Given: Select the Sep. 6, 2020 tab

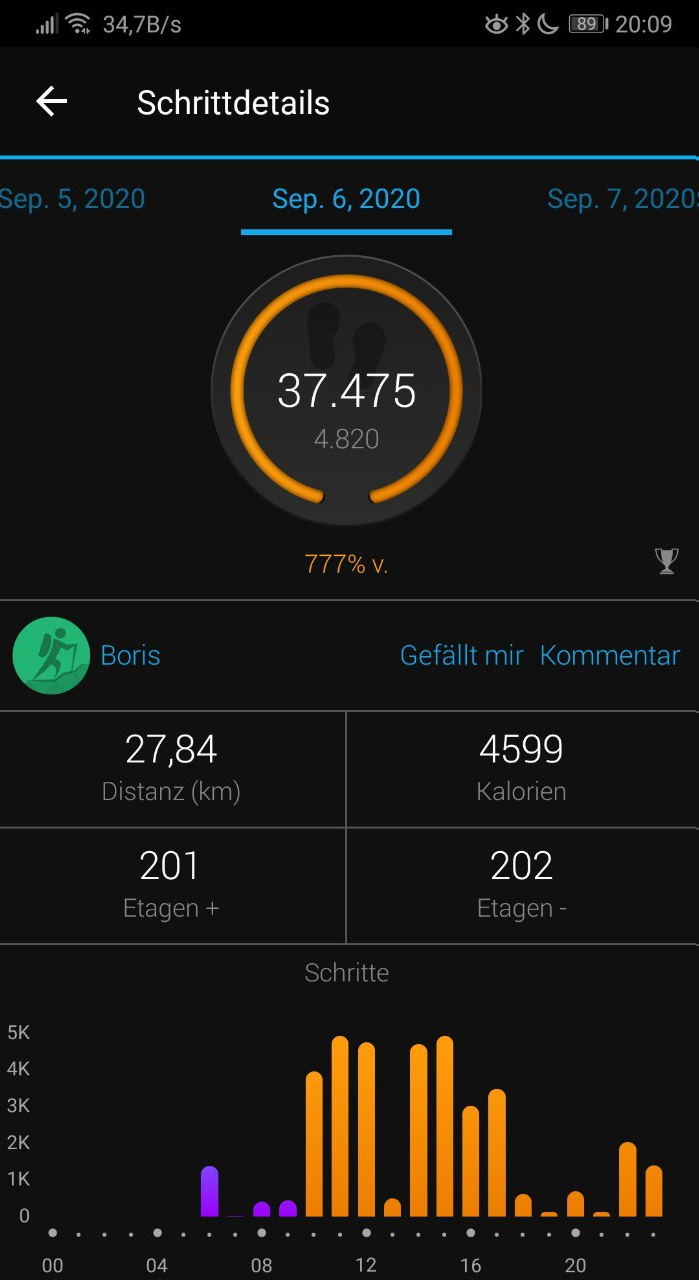Looking at the screenshot, I should [x=346, y=199].
